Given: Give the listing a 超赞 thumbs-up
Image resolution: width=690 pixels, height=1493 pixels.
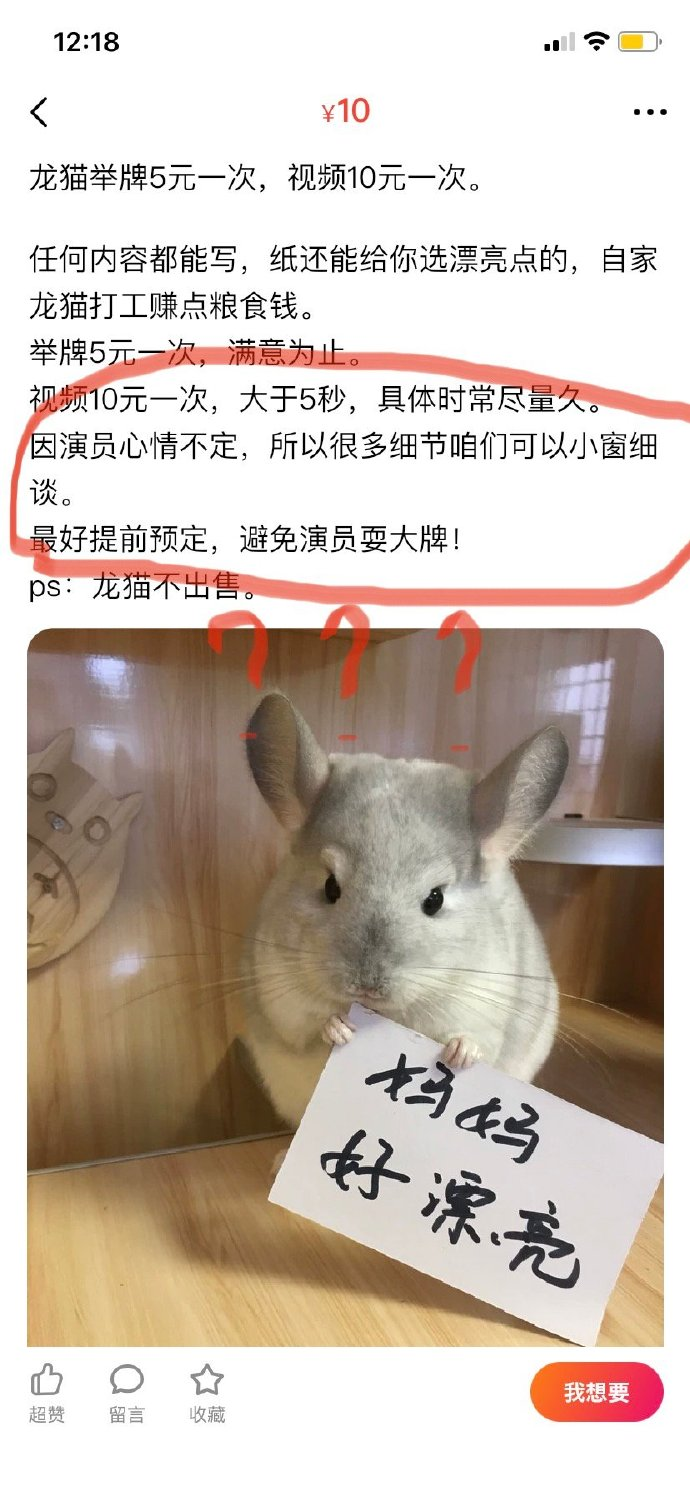Looking at the screenshot, I should coord(47,1392).
